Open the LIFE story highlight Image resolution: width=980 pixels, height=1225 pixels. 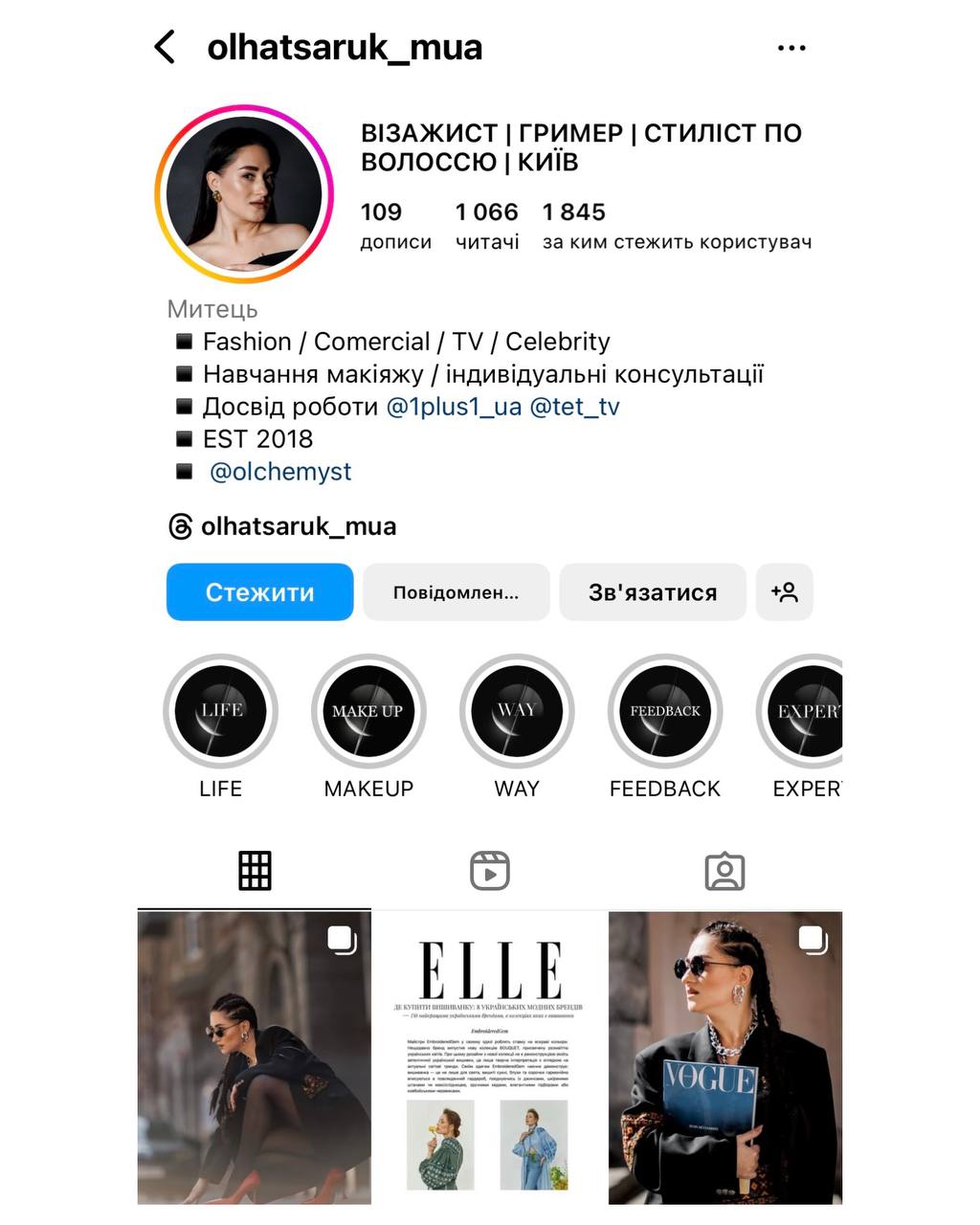click(221, 712)
